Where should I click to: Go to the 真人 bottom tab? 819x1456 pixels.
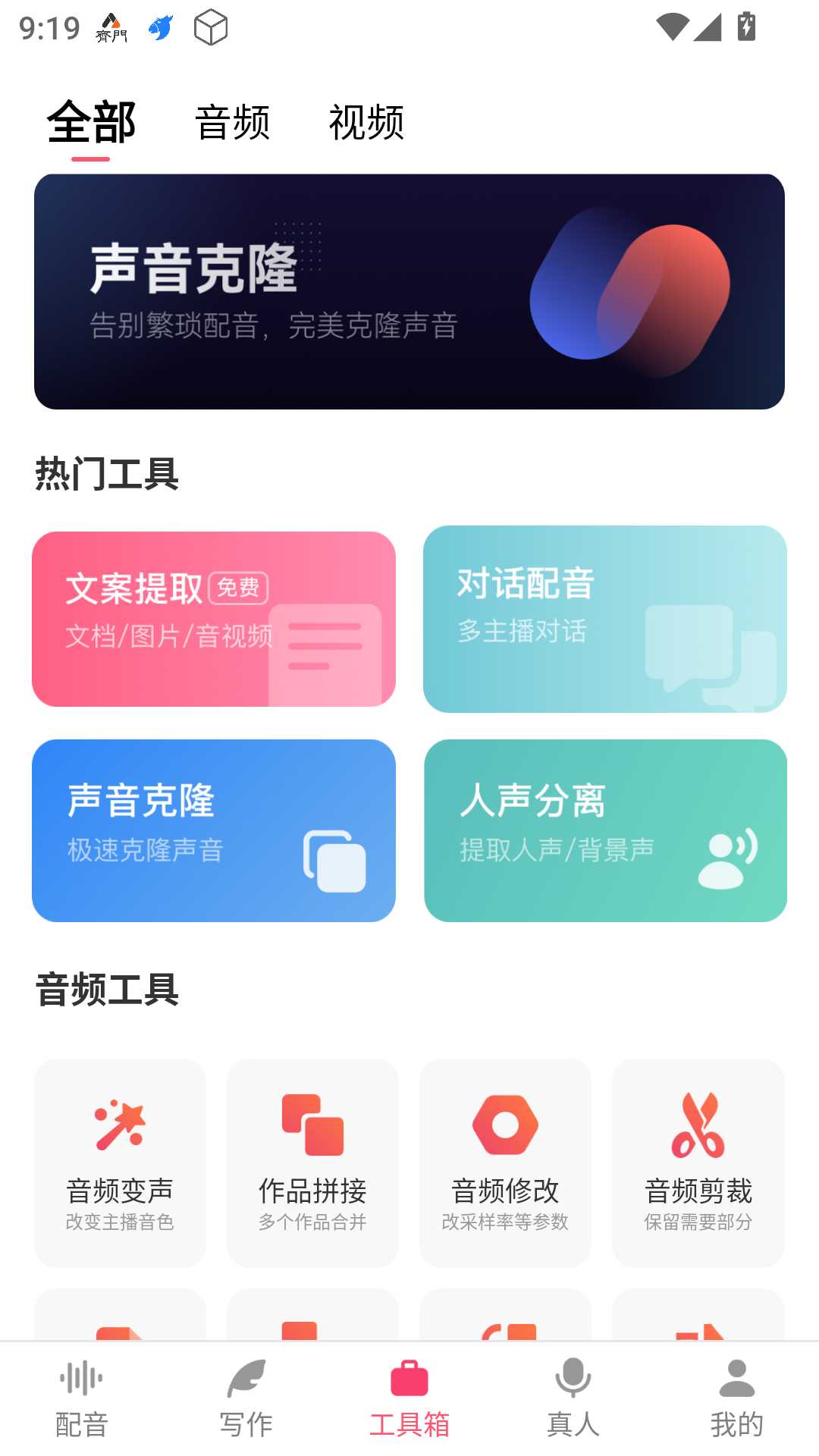click(x=573, y=1399)
